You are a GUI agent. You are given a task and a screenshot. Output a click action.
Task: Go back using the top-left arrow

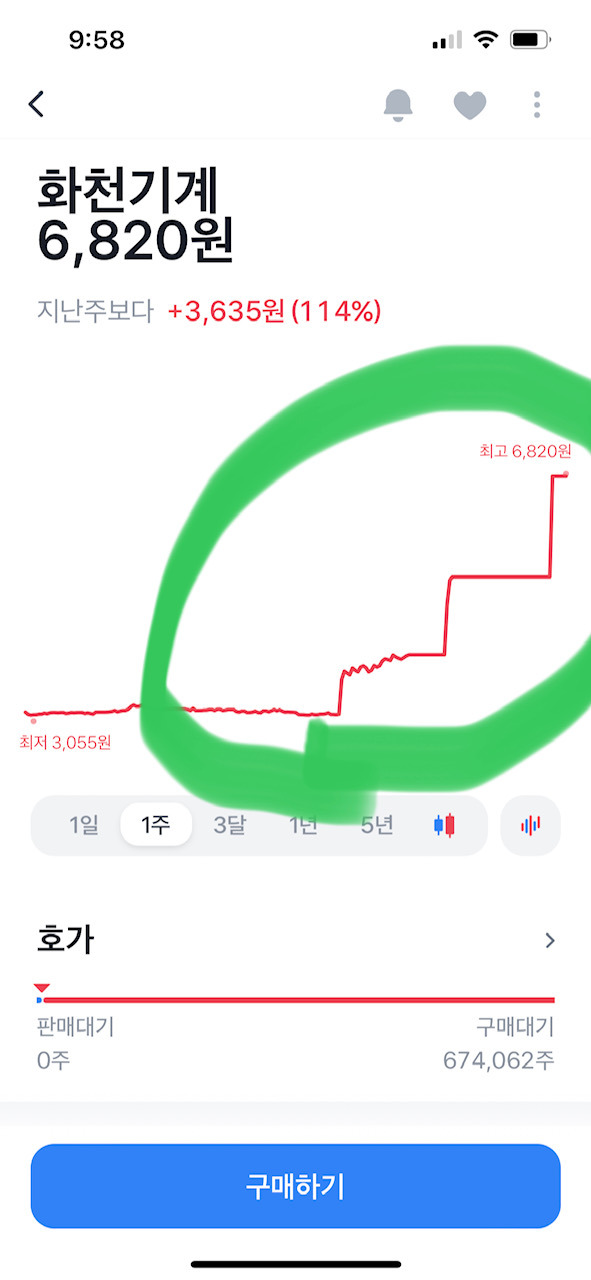click(37, 104)
